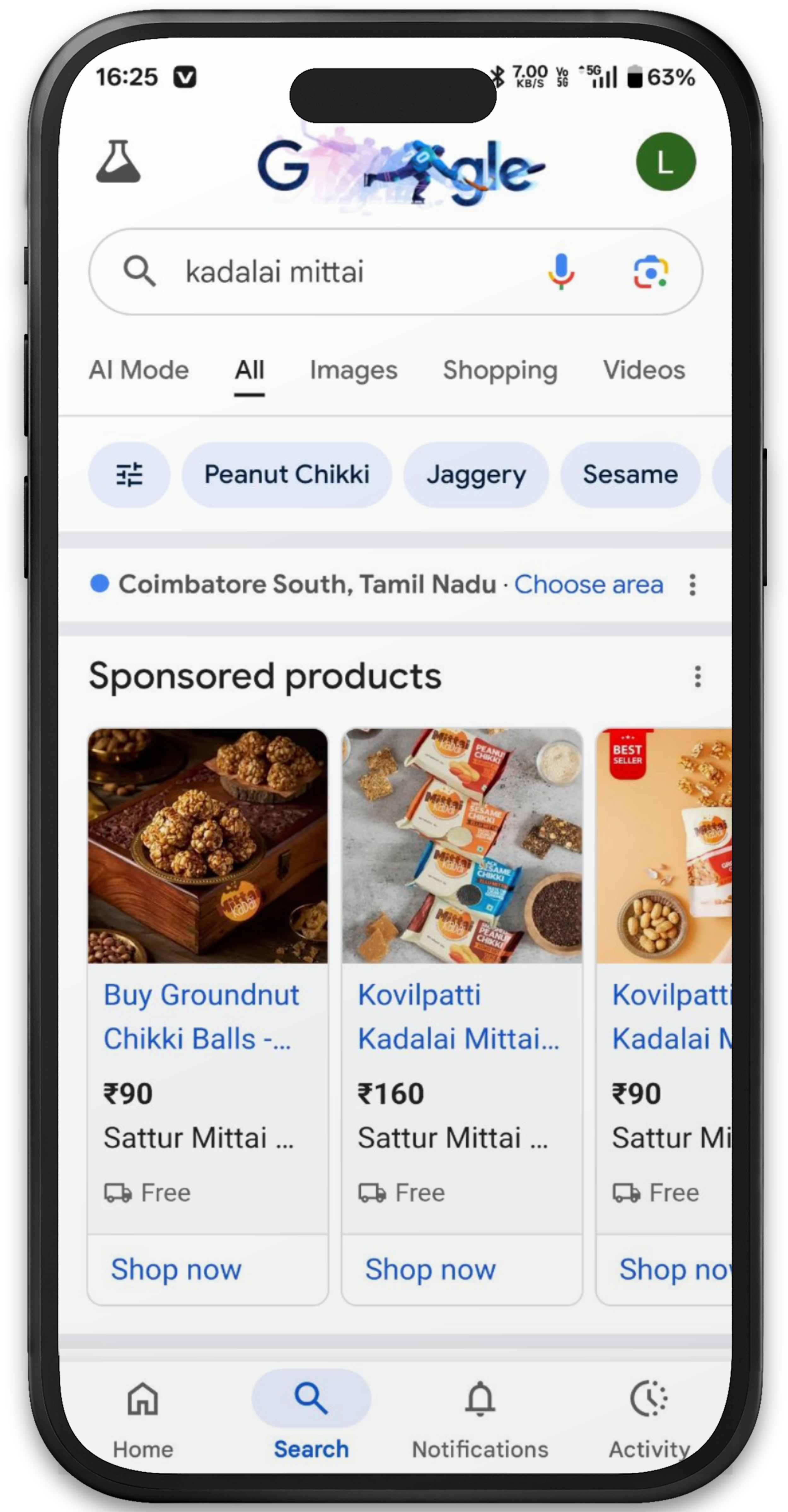Open the search filters tune chip
This screenshot has width=788, height=1512.
[129, 474]
